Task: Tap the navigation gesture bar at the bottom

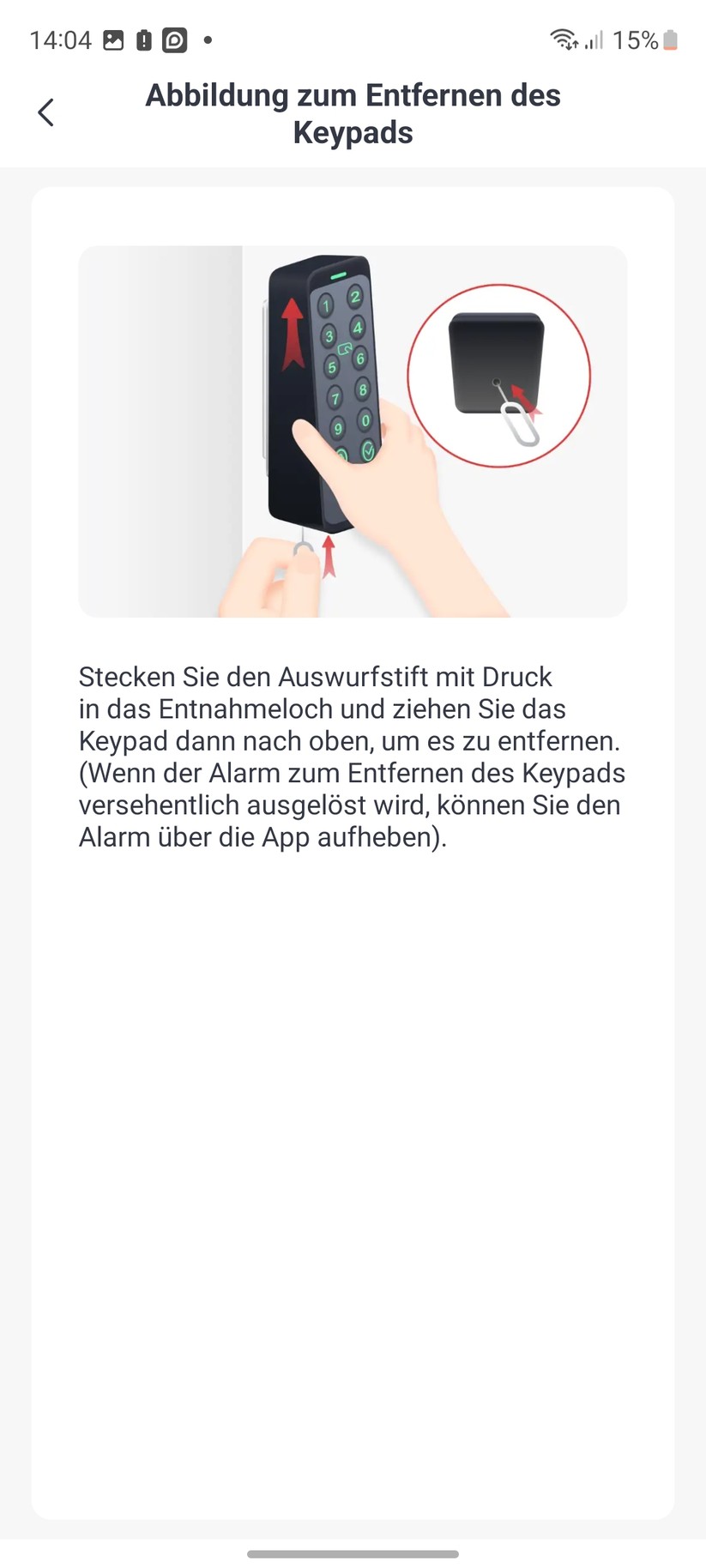Action: 353,1554
